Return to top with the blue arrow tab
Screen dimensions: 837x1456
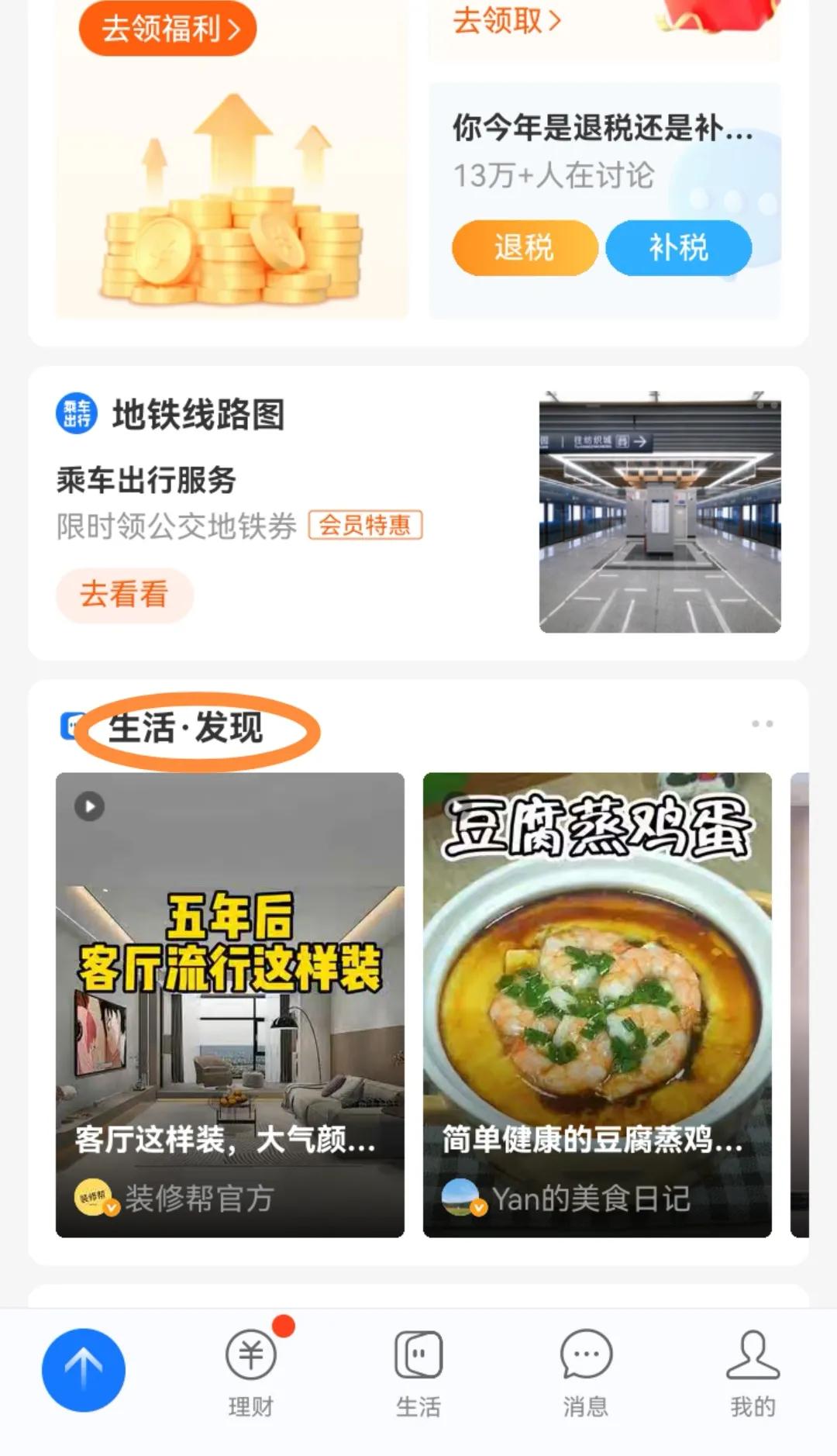point(84,1370)
